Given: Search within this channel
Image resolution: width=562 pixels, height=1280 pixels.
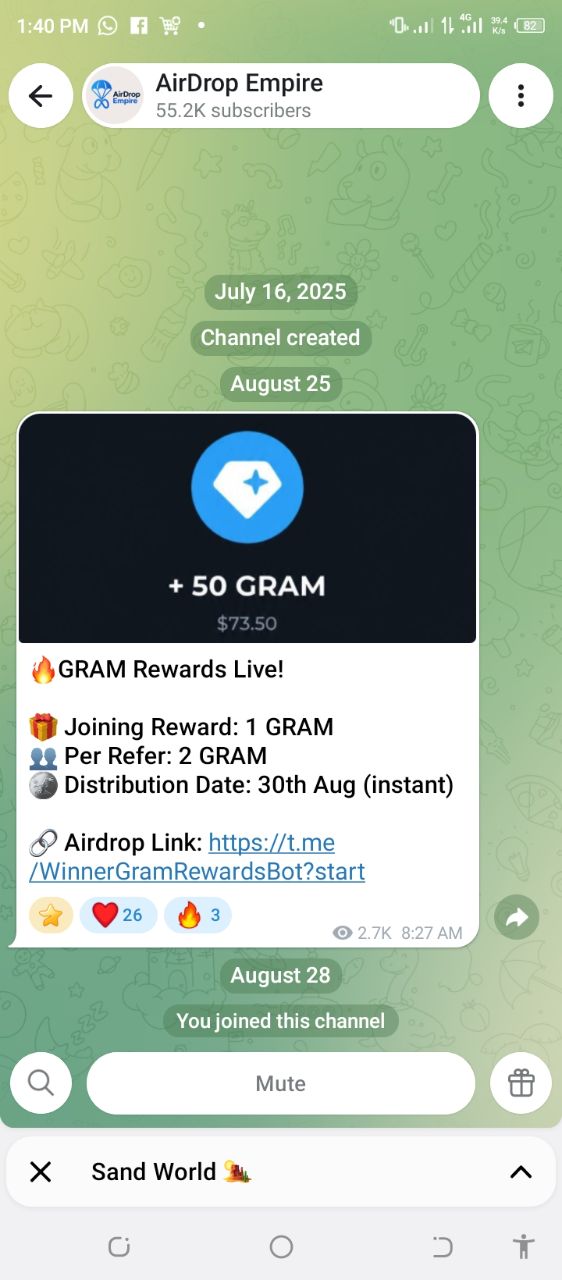Looking at the screenshot, I should pos(41,1083).
